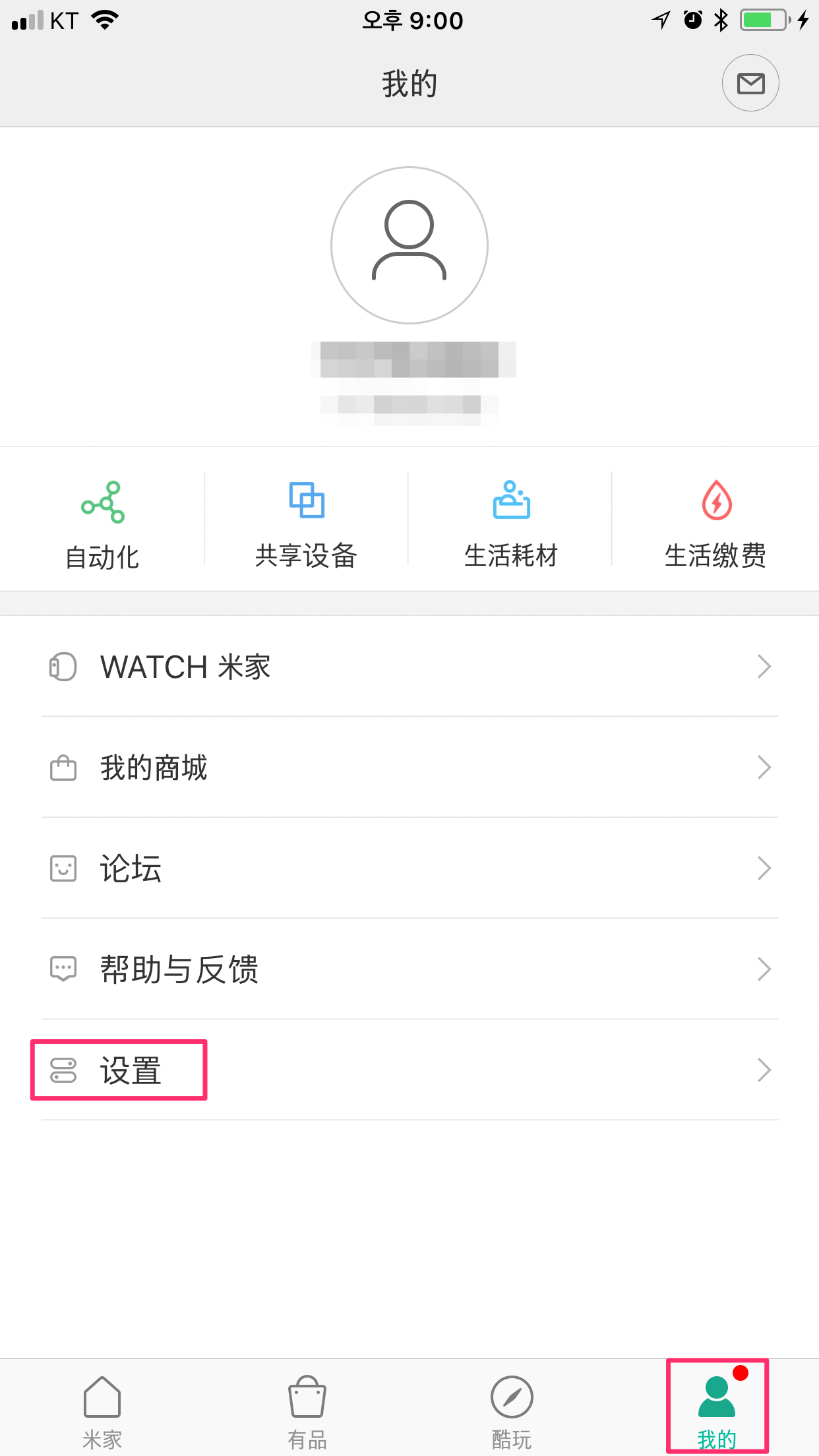819x1456 pixels.
Task: Open the messages envelope icon
Action: click(750, 83)
